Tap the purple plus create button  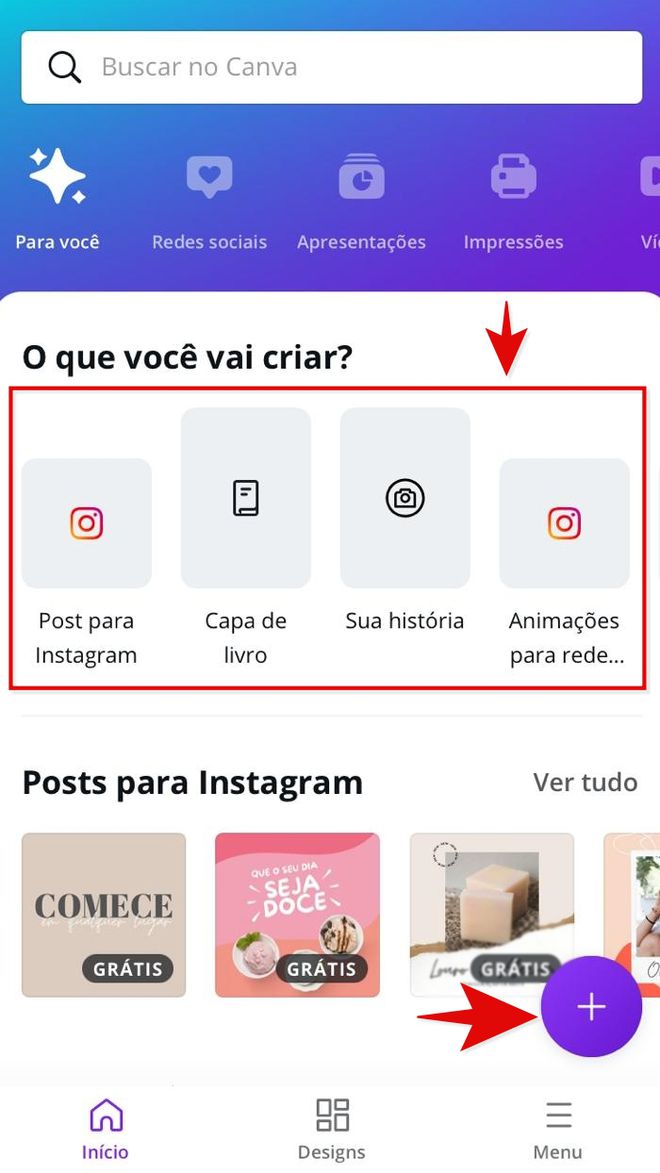pos(591,1006)
